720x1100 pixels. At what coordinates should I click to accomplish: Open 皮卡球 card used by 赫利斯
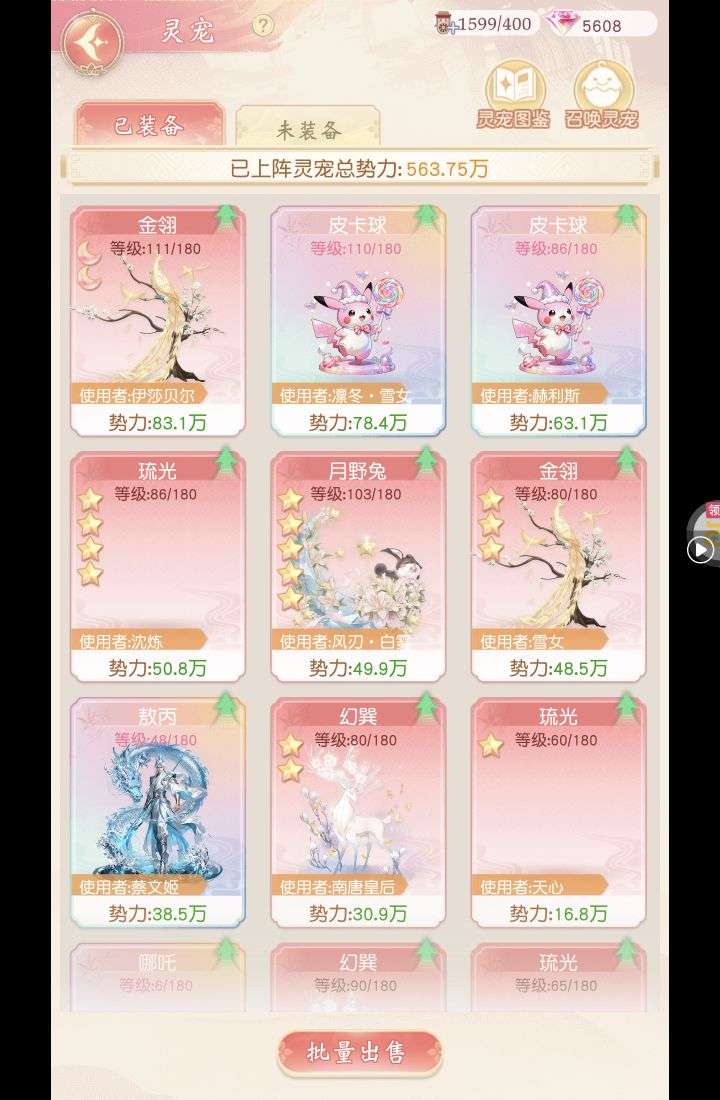pos(558,320)
